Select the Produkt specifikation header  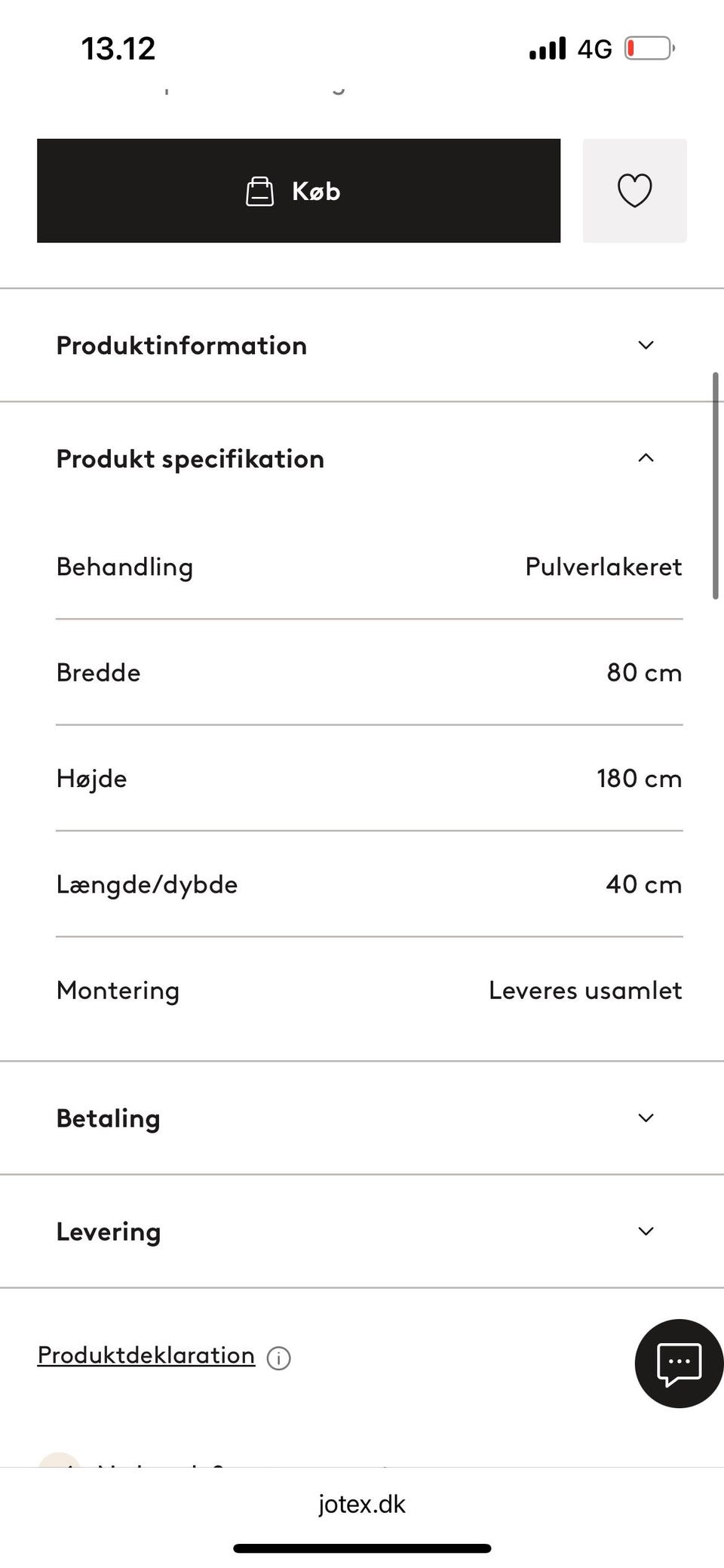(x=189, y=458)
